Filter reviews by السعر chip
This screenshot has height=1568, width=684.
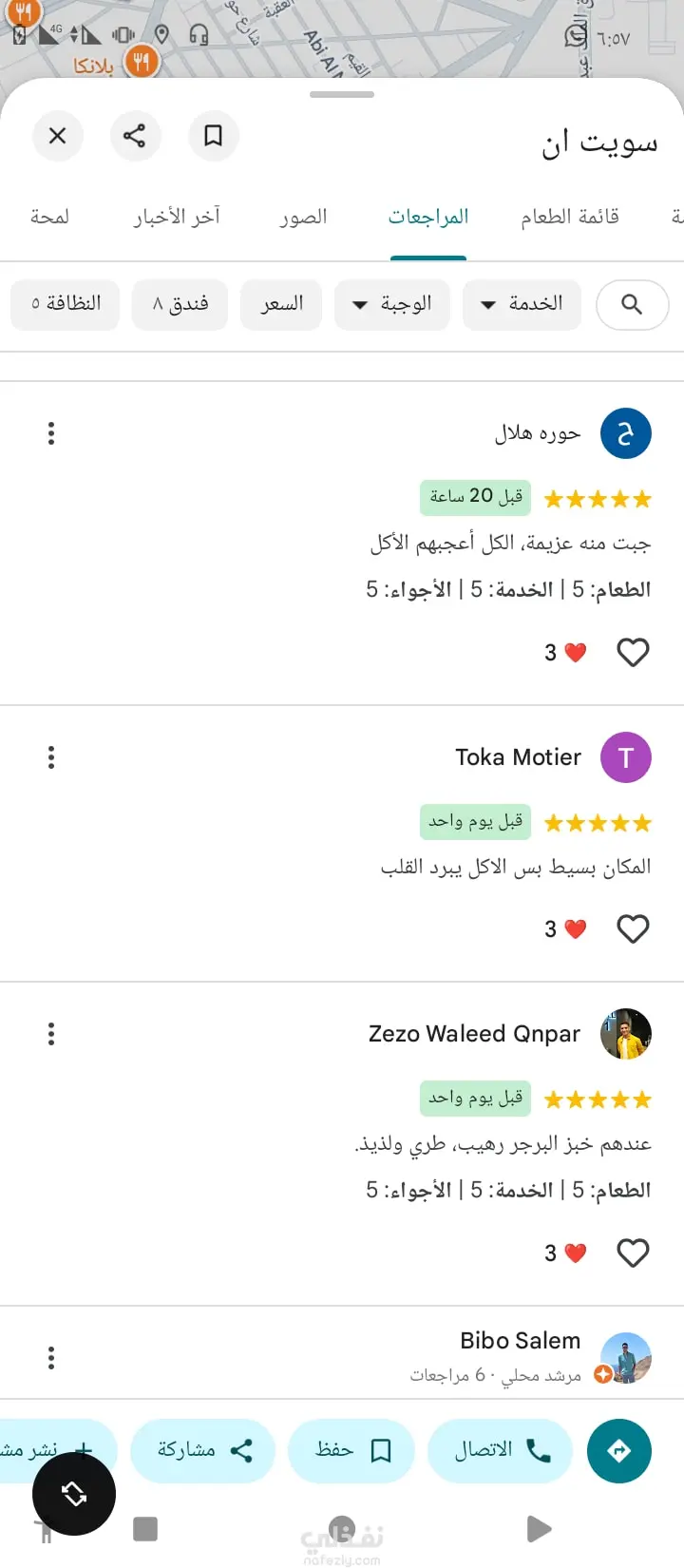click(x=281, y=304)
